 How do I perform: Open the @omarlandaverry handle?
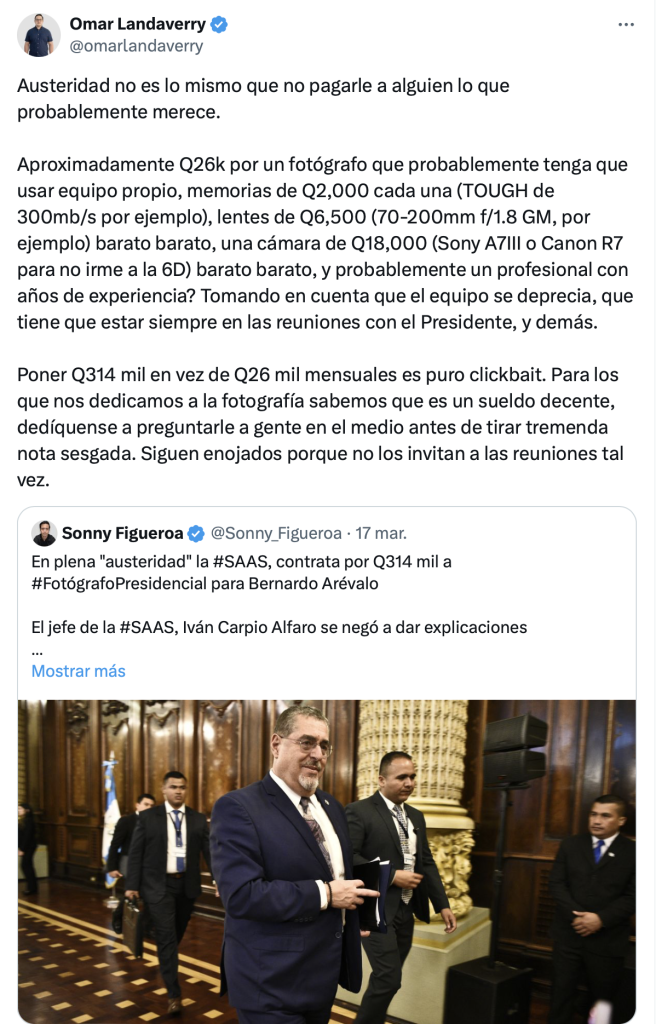[x=135, y=46]
